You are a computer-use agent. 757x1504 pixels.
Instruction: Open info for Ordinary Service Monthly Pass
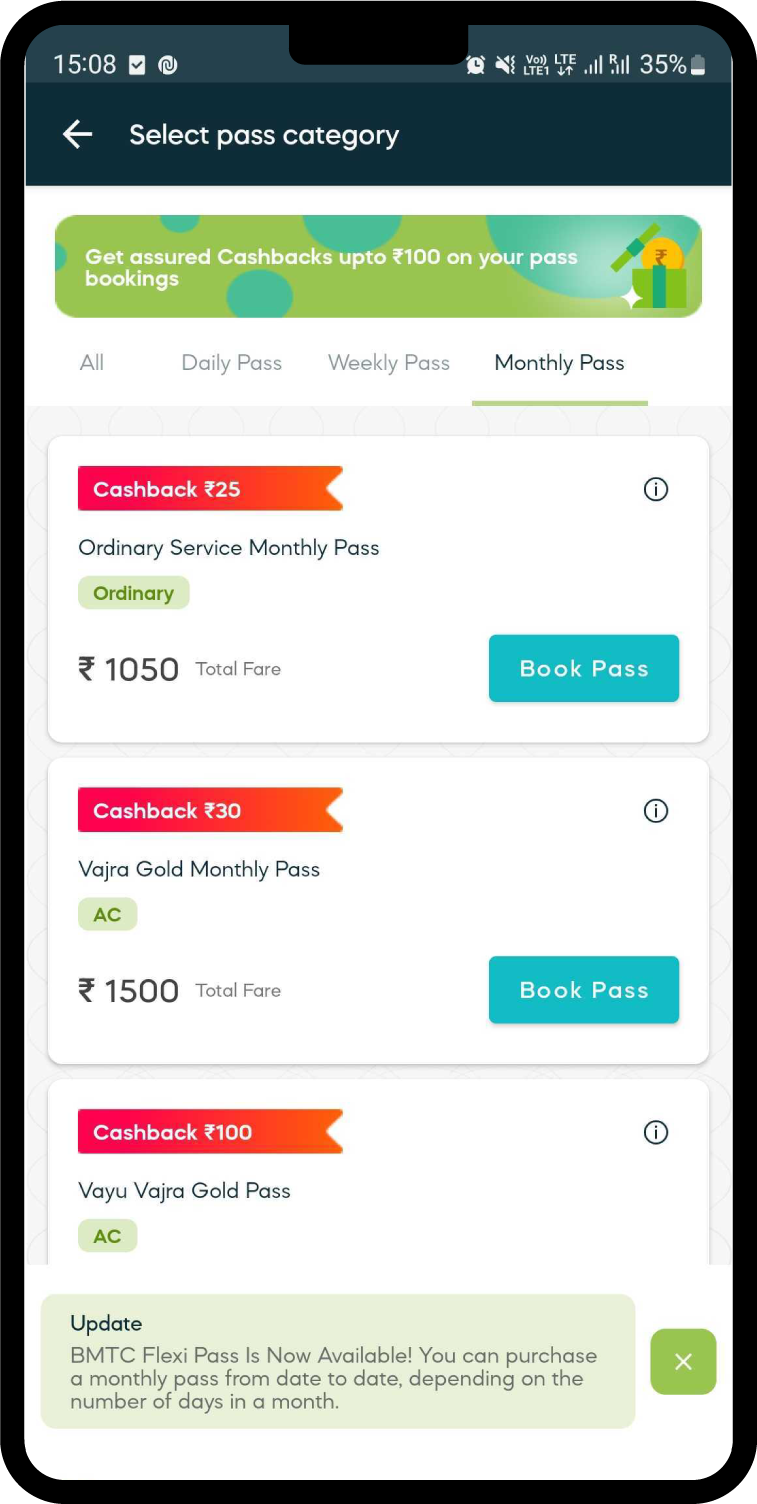click(656, 489)
